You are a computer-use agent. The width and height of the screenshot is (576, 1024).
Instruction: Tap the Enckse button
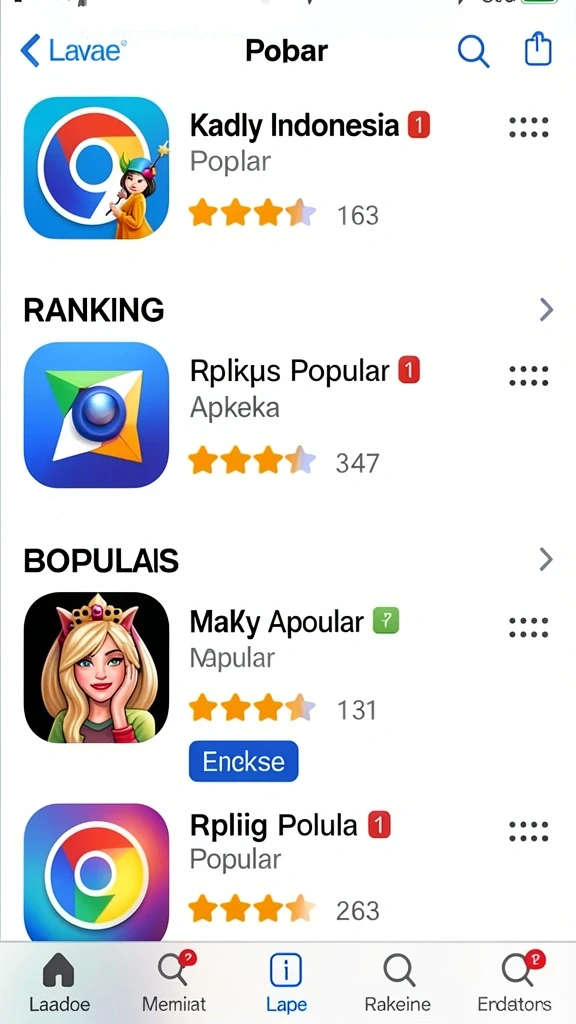244,761
